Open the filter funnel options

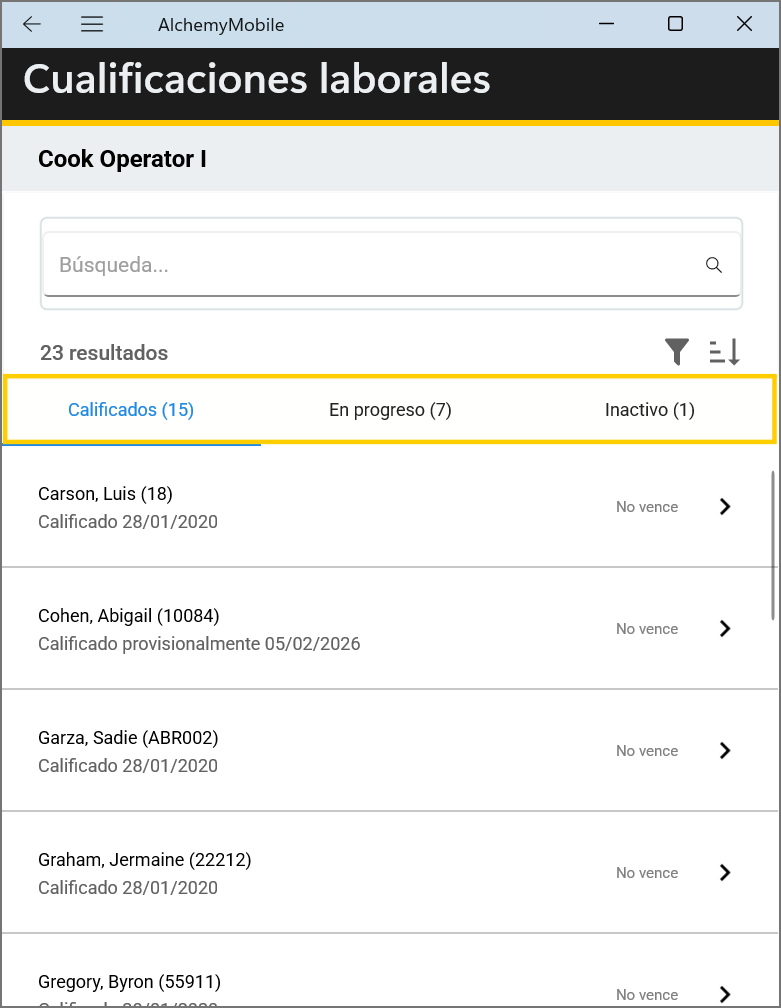pos(677,351)
